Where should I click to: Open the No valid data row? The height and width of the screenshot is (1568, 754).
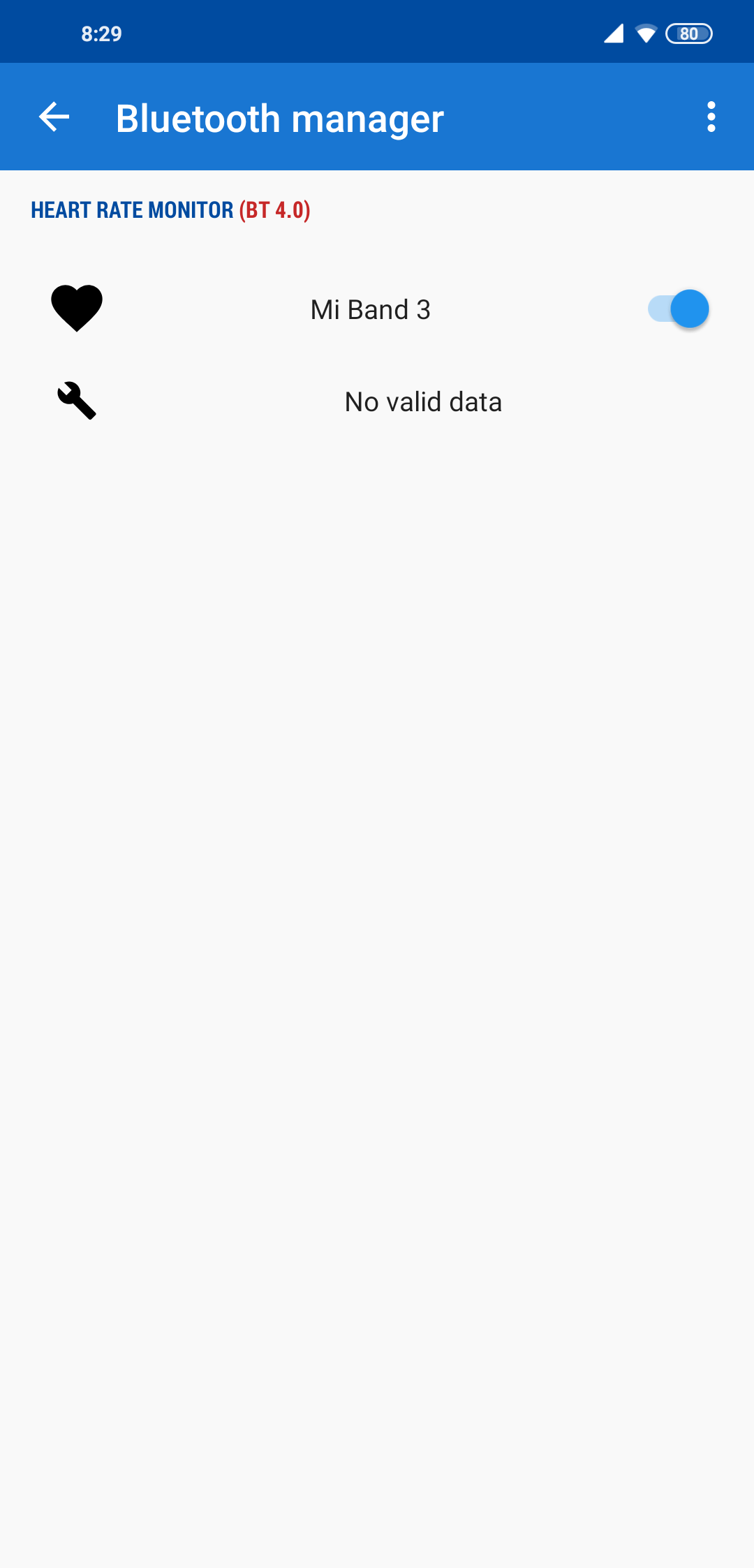click(x=423, y=402)
